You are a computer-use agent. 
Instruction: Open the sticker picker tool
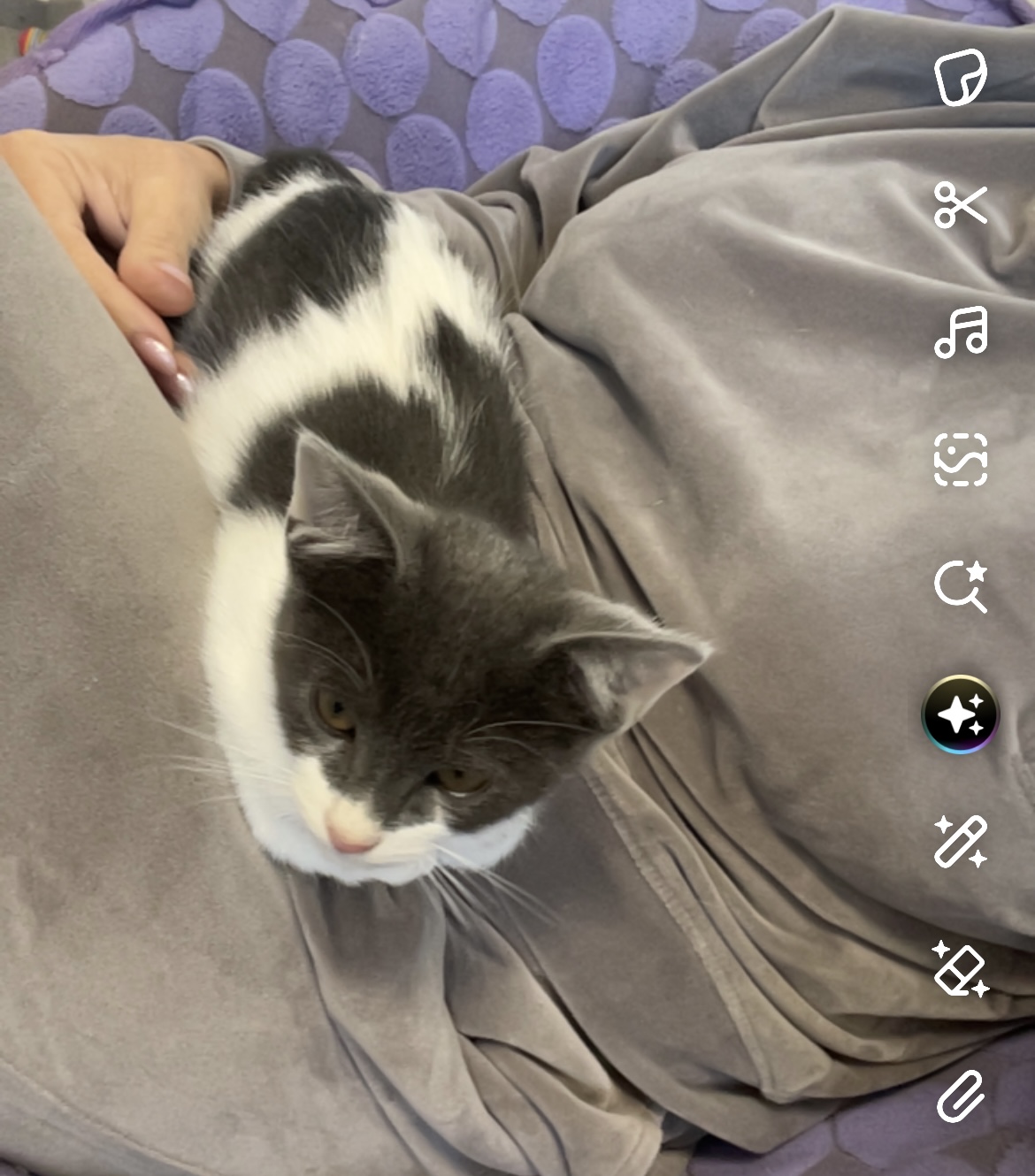pyautogui.click(x=961, y=78)
